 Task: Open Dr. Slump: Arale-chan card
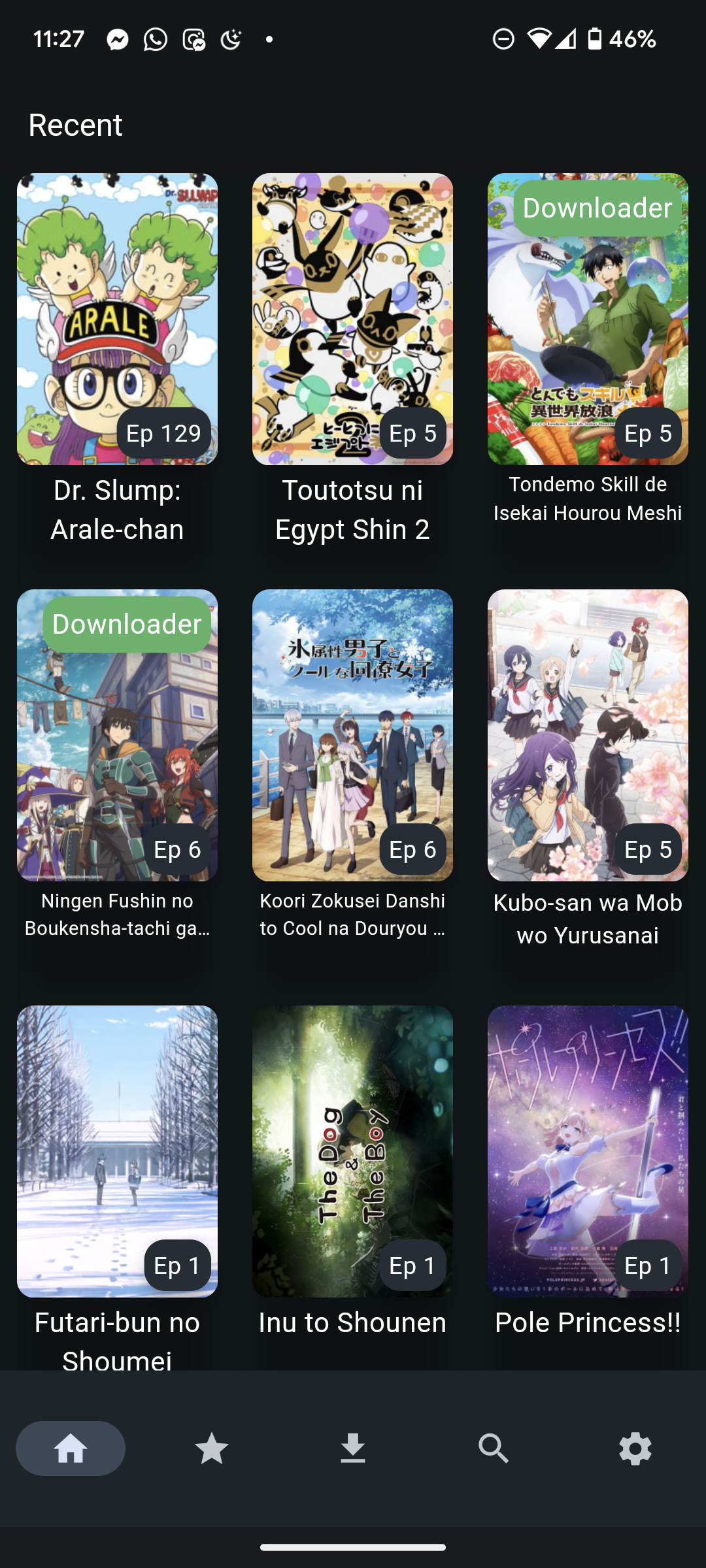117,319
